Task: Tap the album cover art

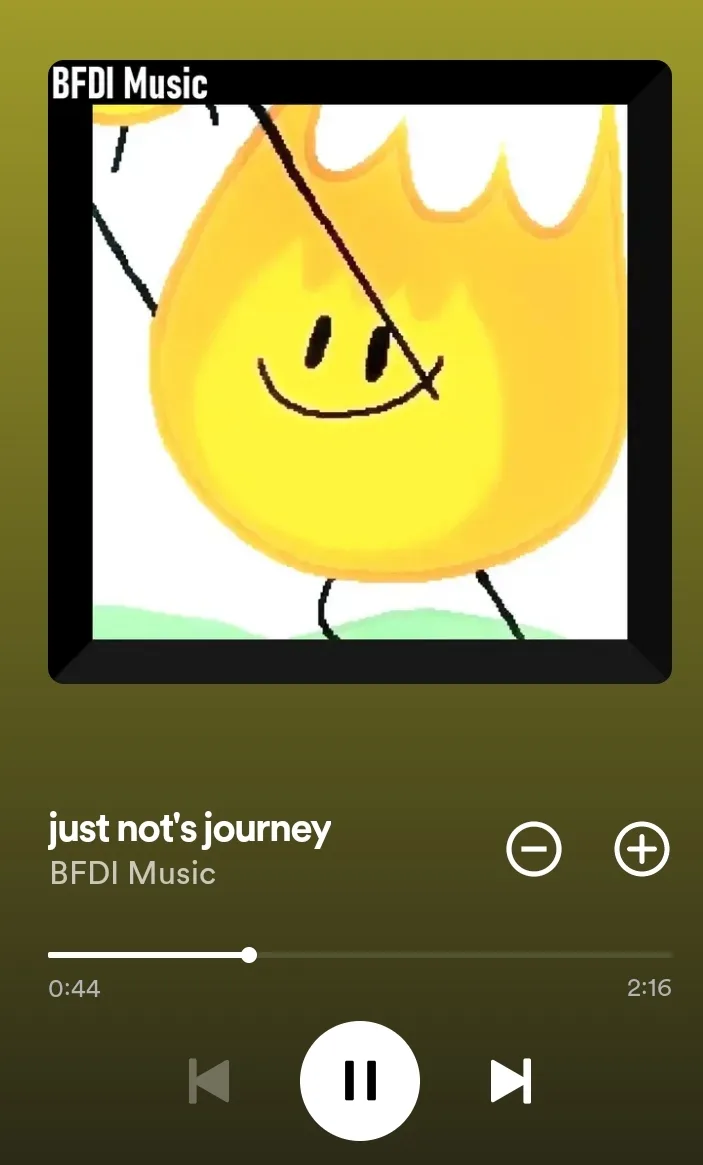Action: click(360, 371)
